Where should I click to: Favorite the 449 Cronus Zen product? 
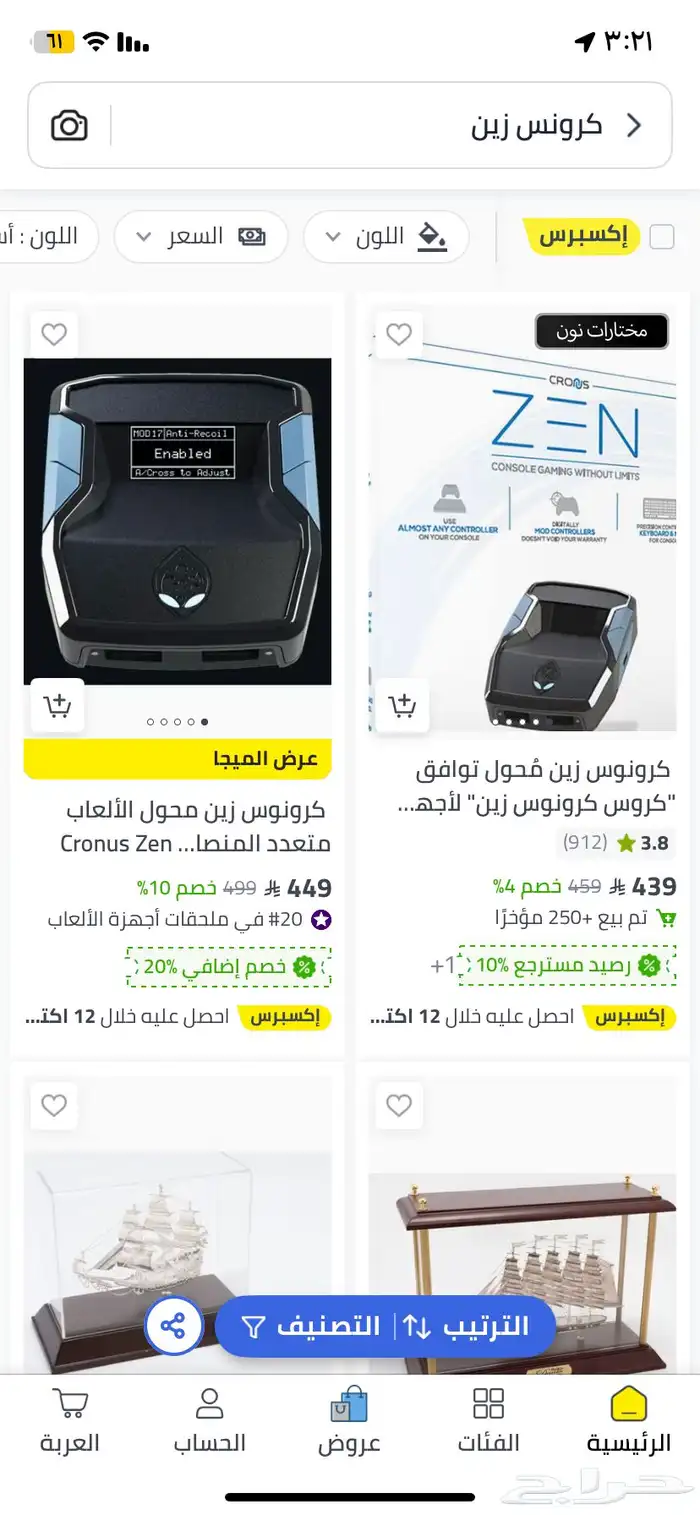coord(54,334)
